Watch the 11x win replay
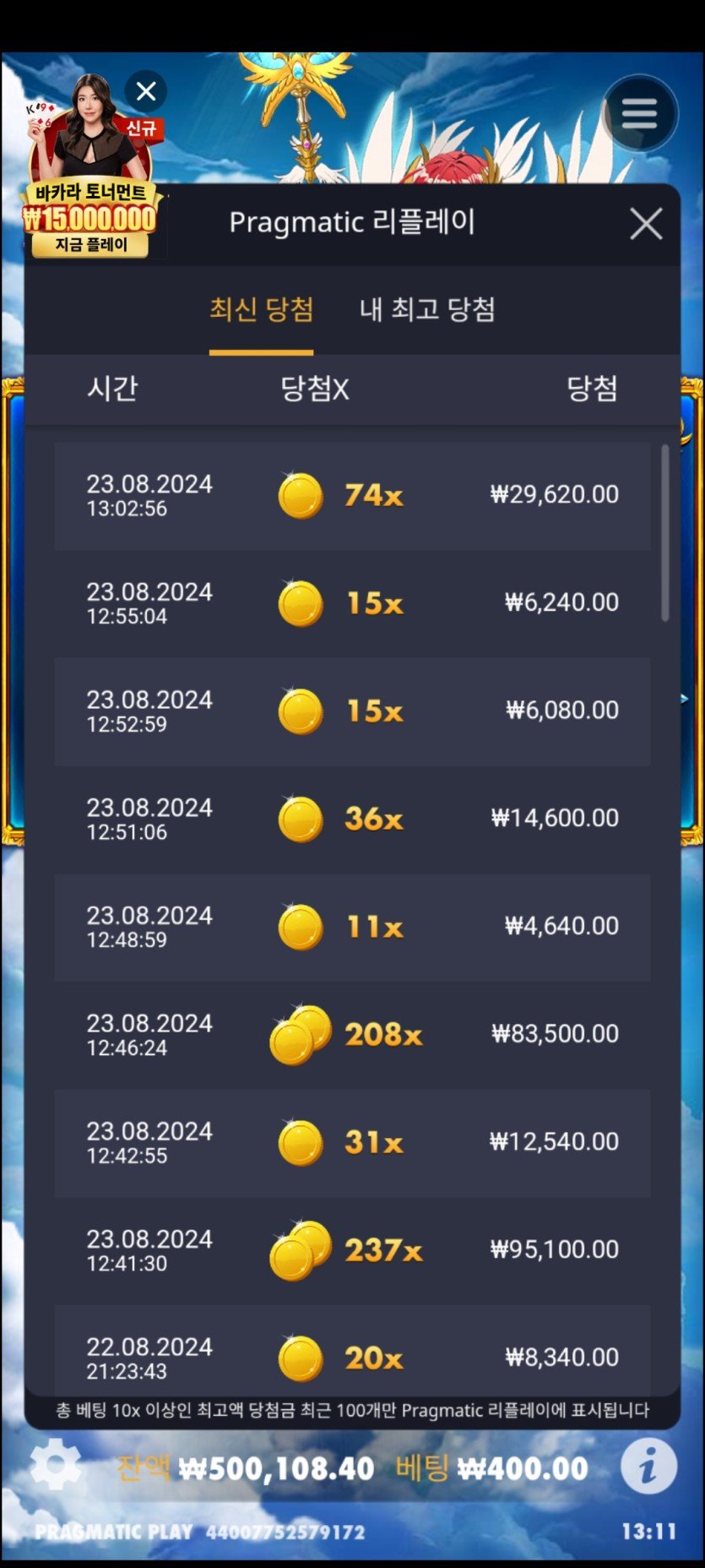Screen dimensions: 705x1568 click(352, 927)
